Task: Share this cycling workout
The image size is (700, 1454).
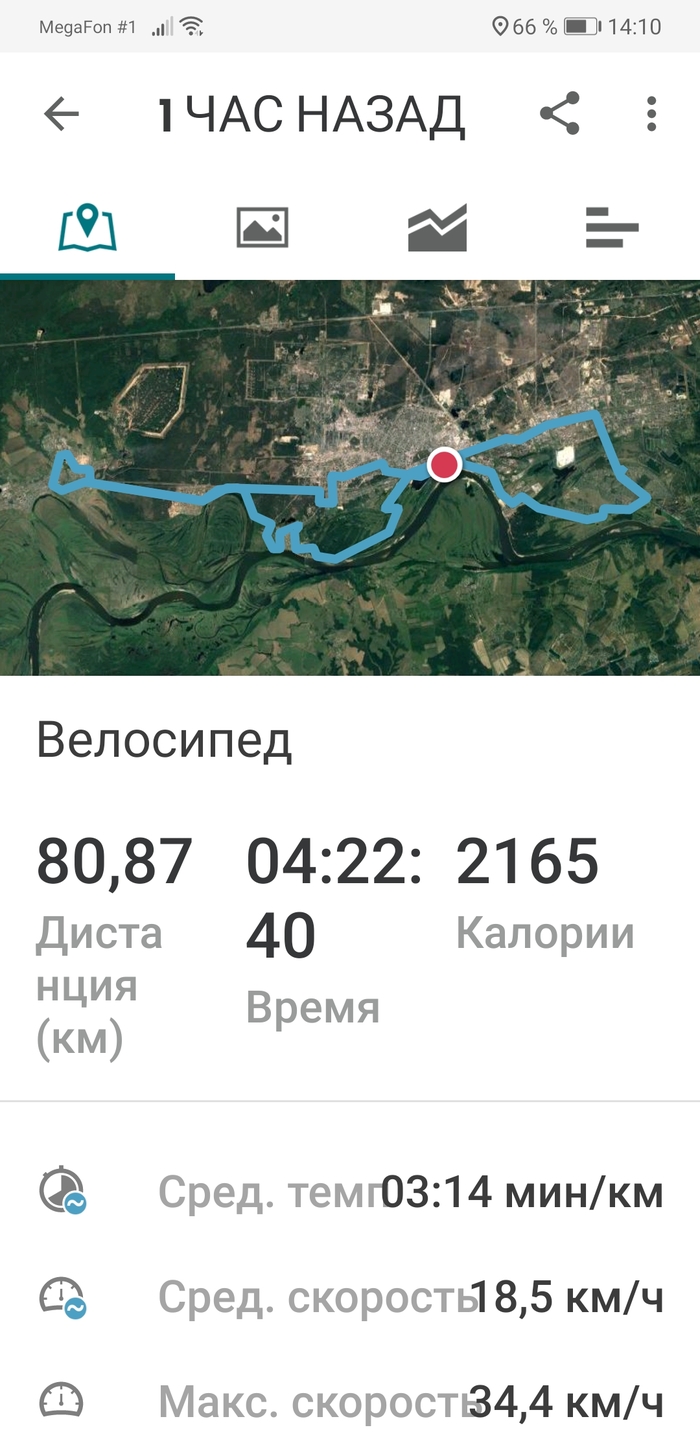Action: (560, 114)
